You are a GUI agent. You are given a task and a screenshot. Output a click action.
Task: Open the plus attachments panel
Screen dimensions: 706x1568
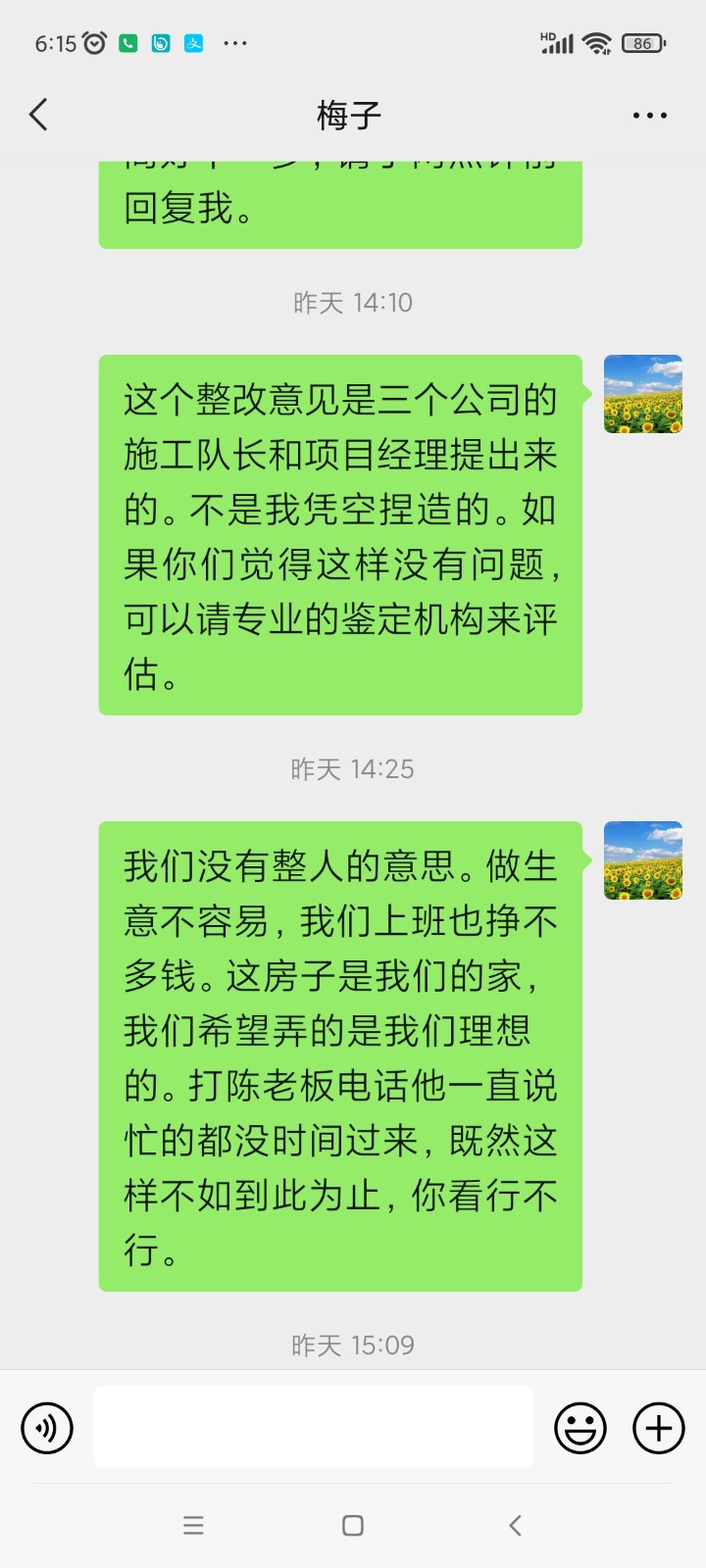pyautogui.click(x=658, y=1428)
